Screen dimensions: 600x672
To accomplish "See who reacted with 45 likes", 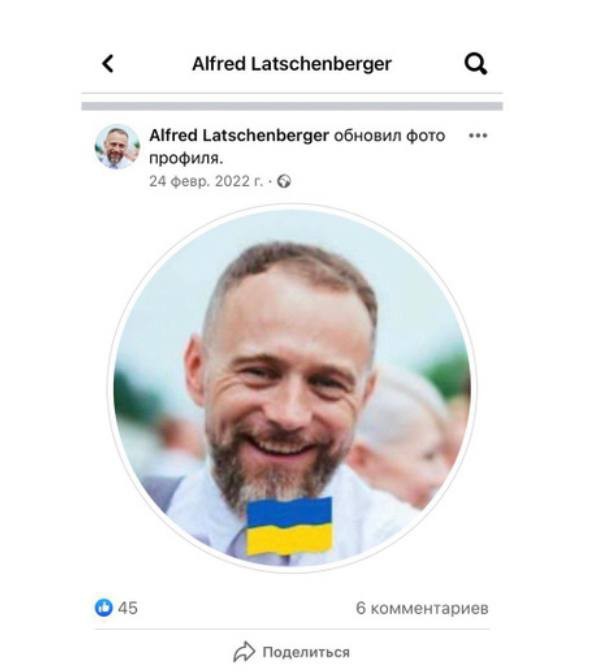I will pos(117,607).
